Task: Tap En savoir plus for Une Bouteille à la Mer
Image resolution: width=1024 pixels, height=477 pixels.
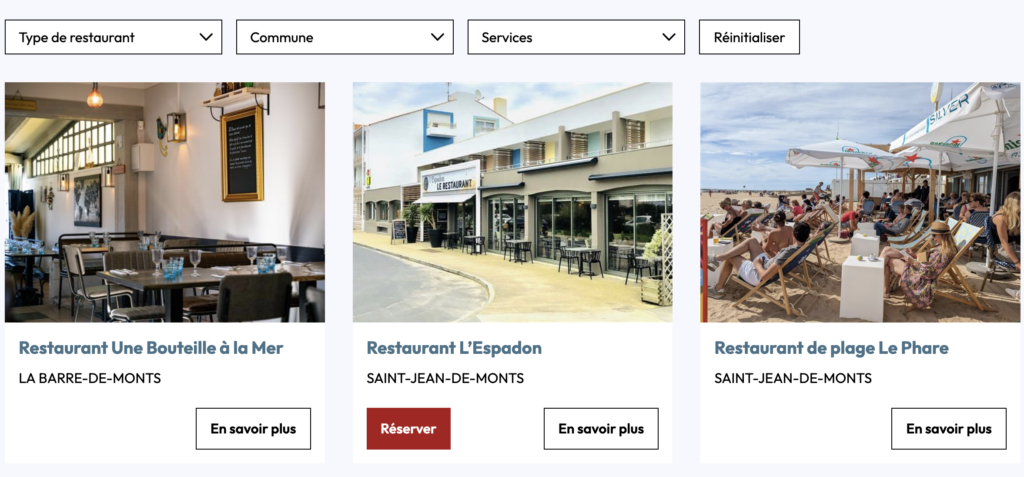Action: (253, 429)
